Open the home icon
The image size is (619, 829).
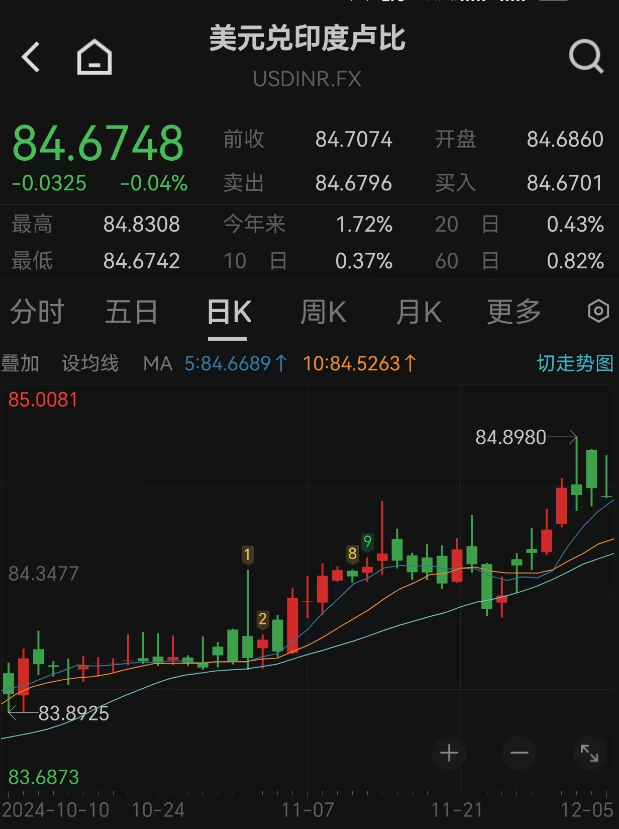[x=94, y=58]
